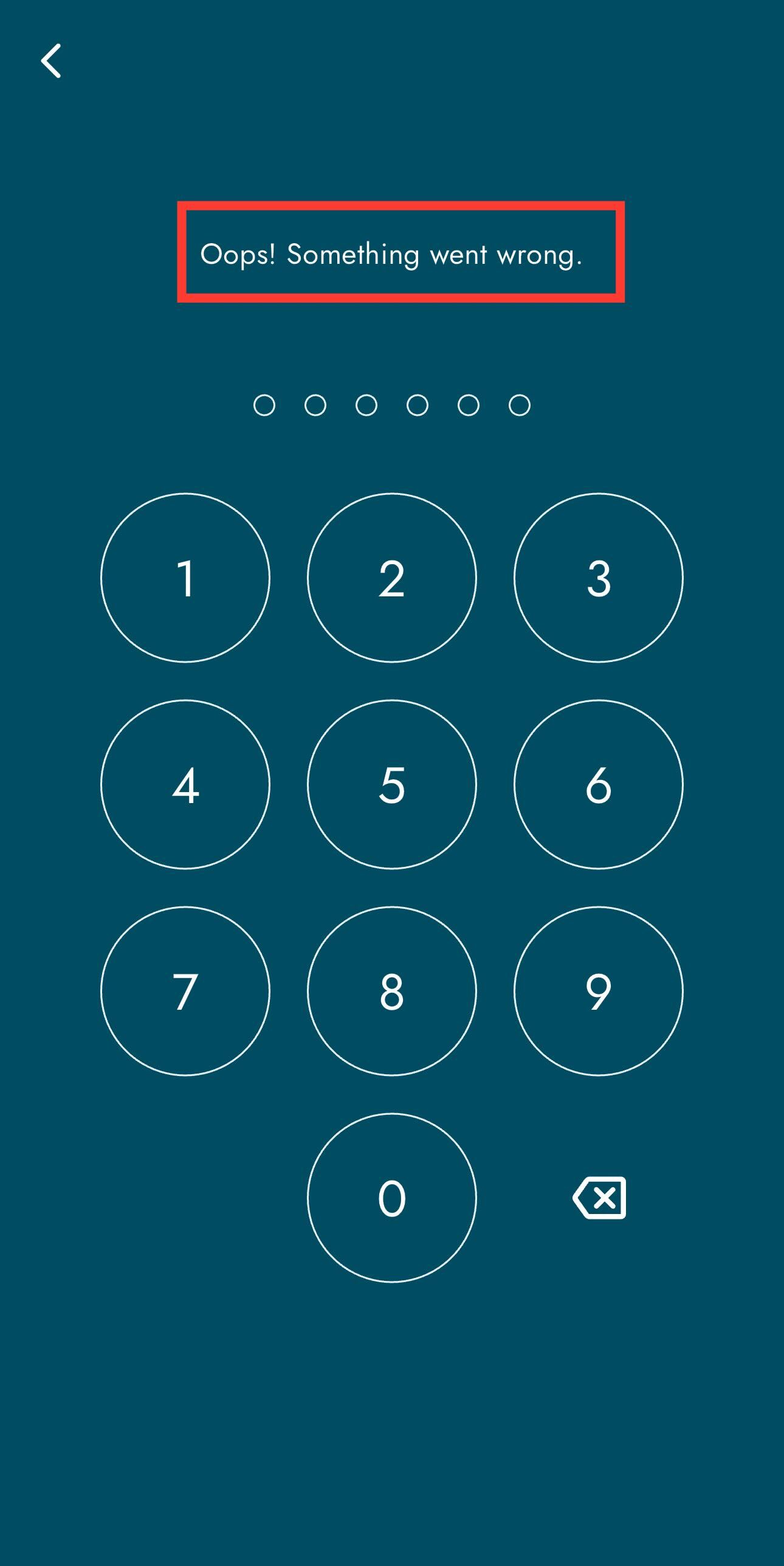The width and height of the screenshot is (784, 1566).
Task: Enter digit 1 on the keypad
Action: (x=185, y=578)
